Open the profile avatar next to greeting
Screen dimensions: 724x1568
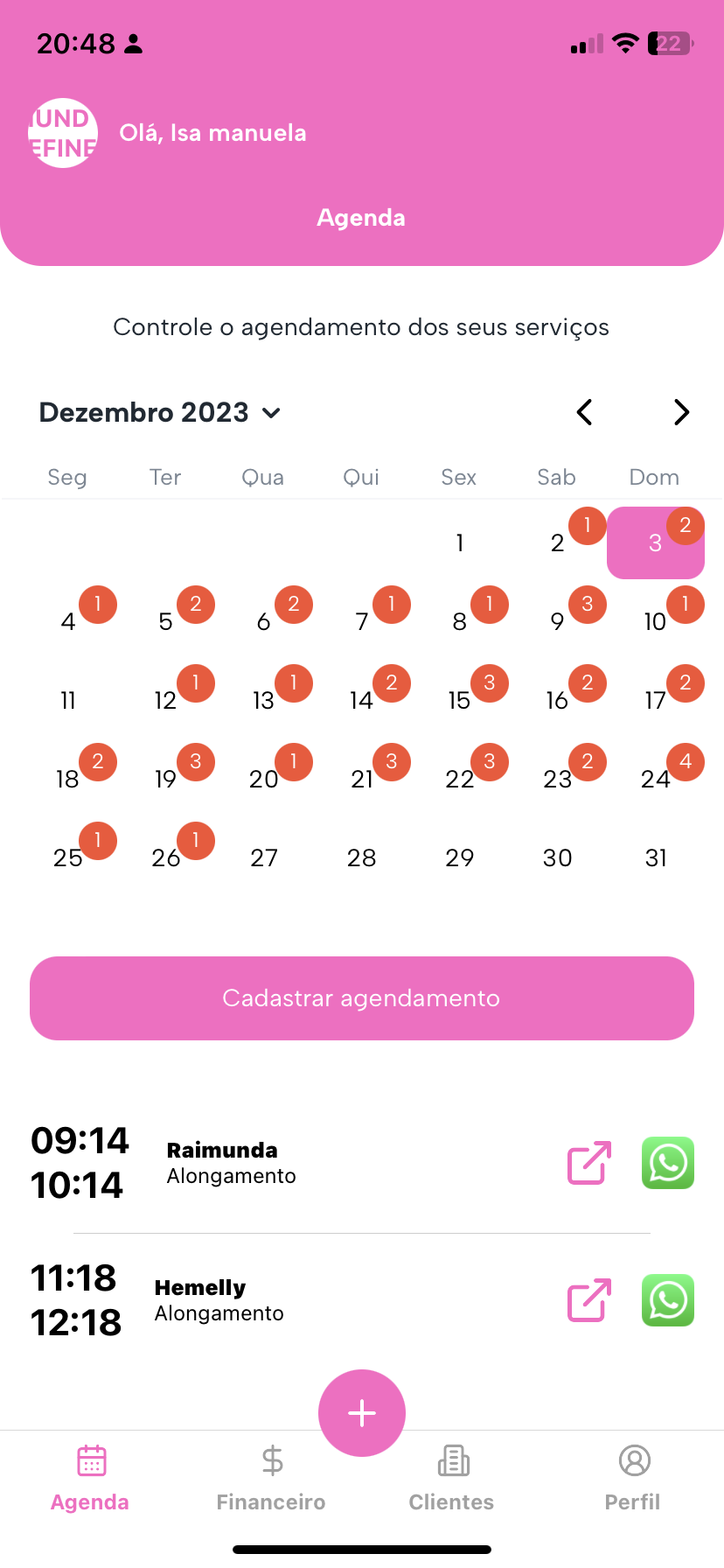click(x=63, y=133)
